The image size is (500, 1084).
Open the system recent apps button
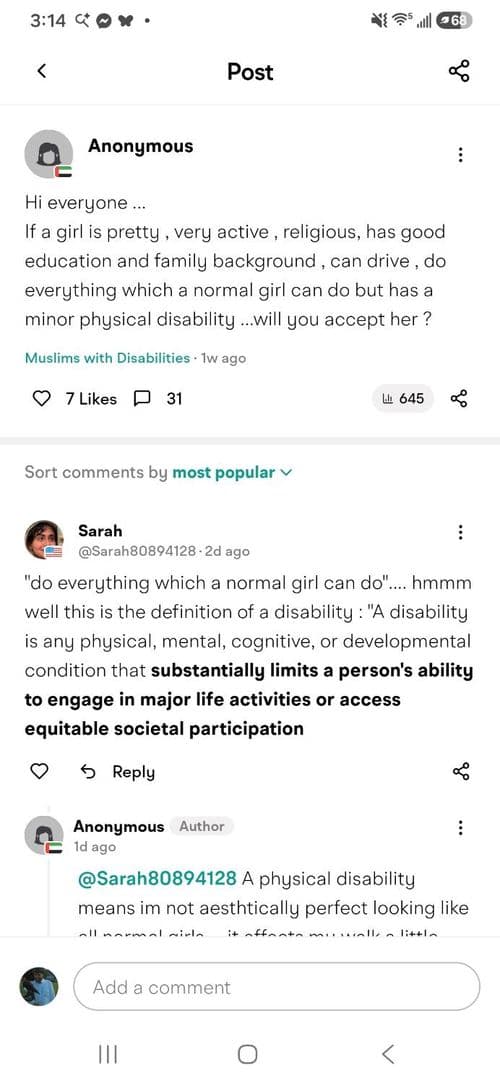point(108,1054)
